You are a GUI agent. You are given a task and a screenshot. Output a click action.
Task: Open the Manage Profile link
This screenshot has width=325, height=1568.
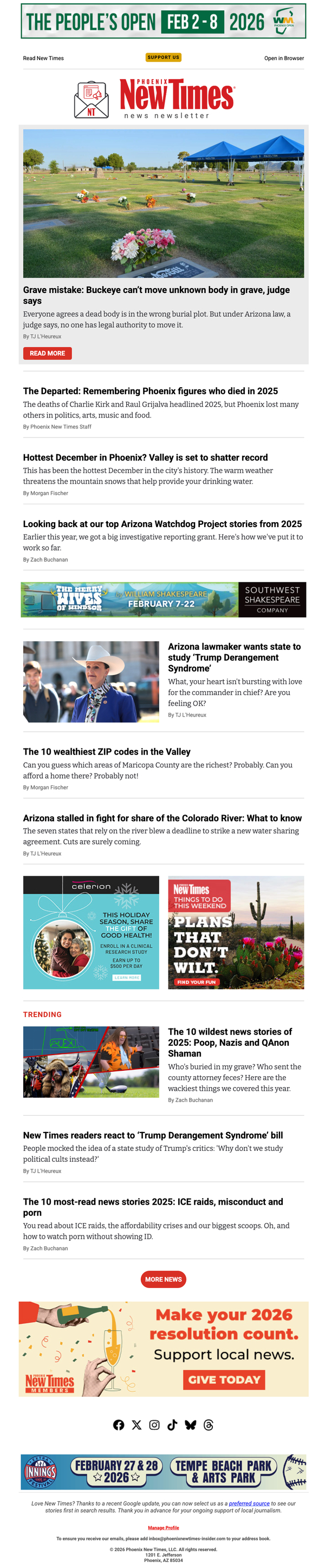[163, 1528]
